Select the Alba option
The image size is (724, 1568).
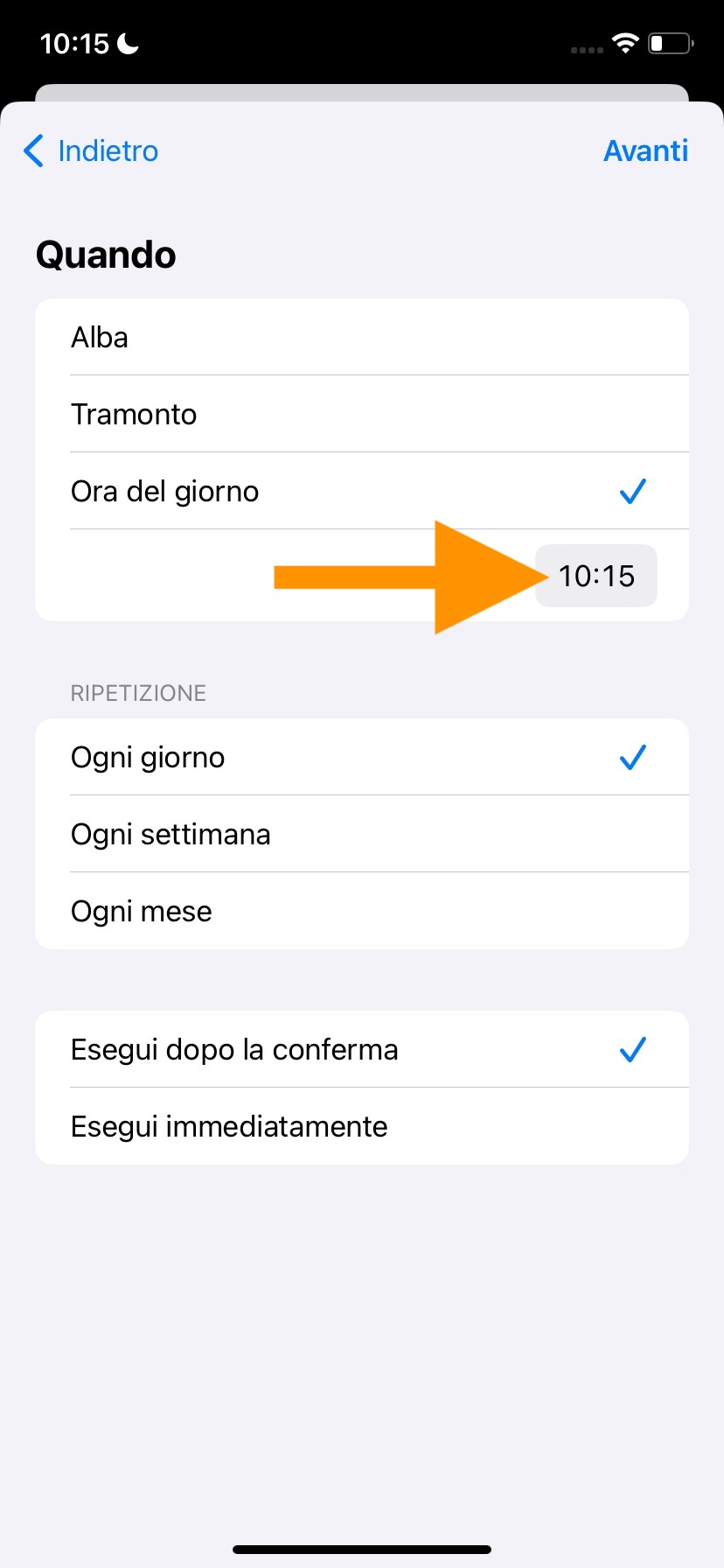[x=362, y=338]
